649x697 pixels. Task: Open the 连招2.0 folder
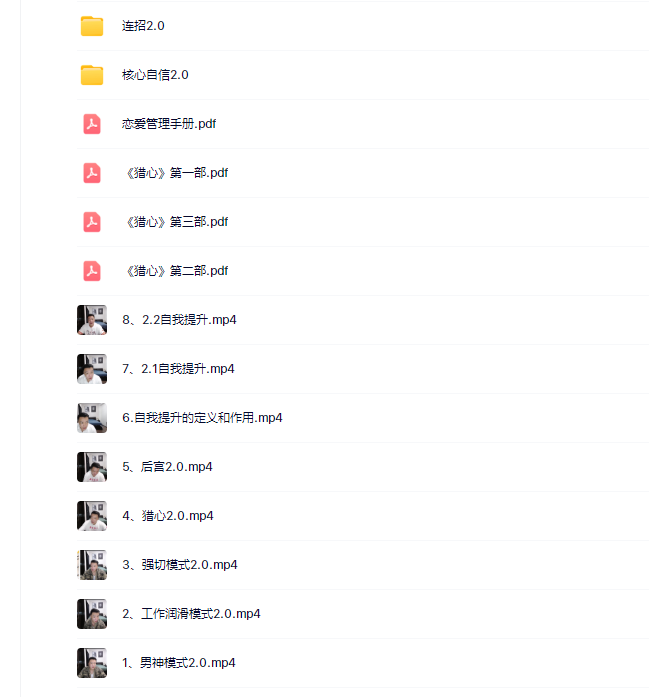click(x=143, y=26)
